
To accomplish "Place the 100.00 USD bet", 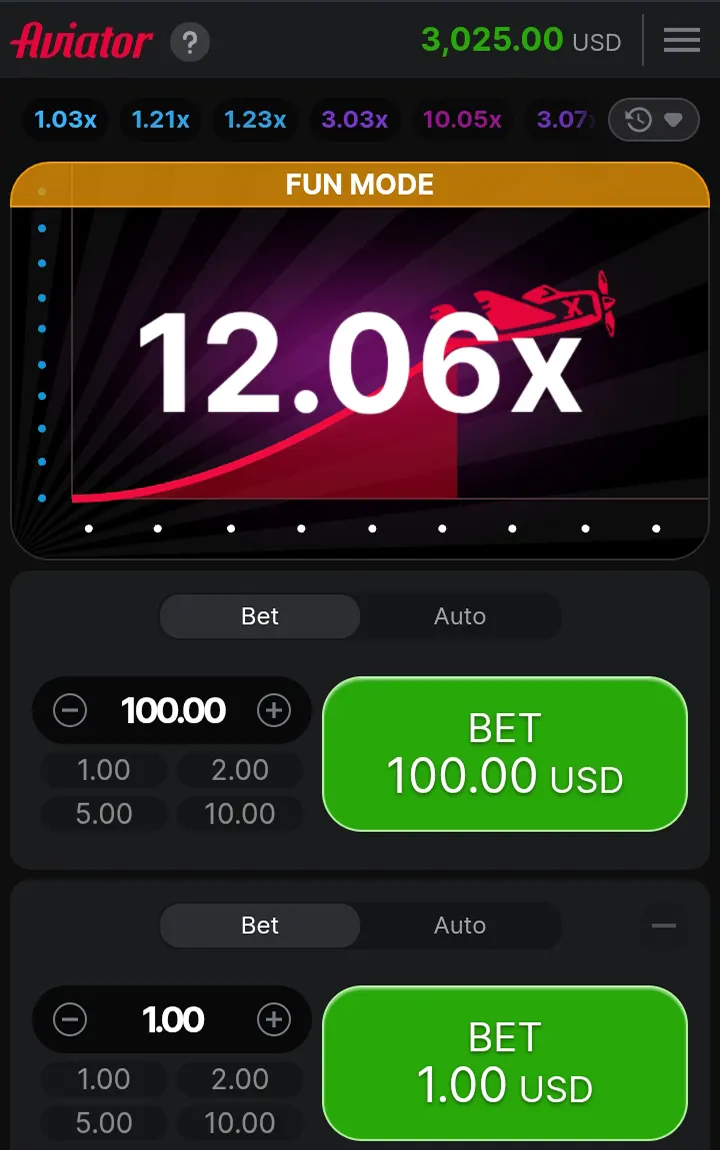I will coord(505,754).
